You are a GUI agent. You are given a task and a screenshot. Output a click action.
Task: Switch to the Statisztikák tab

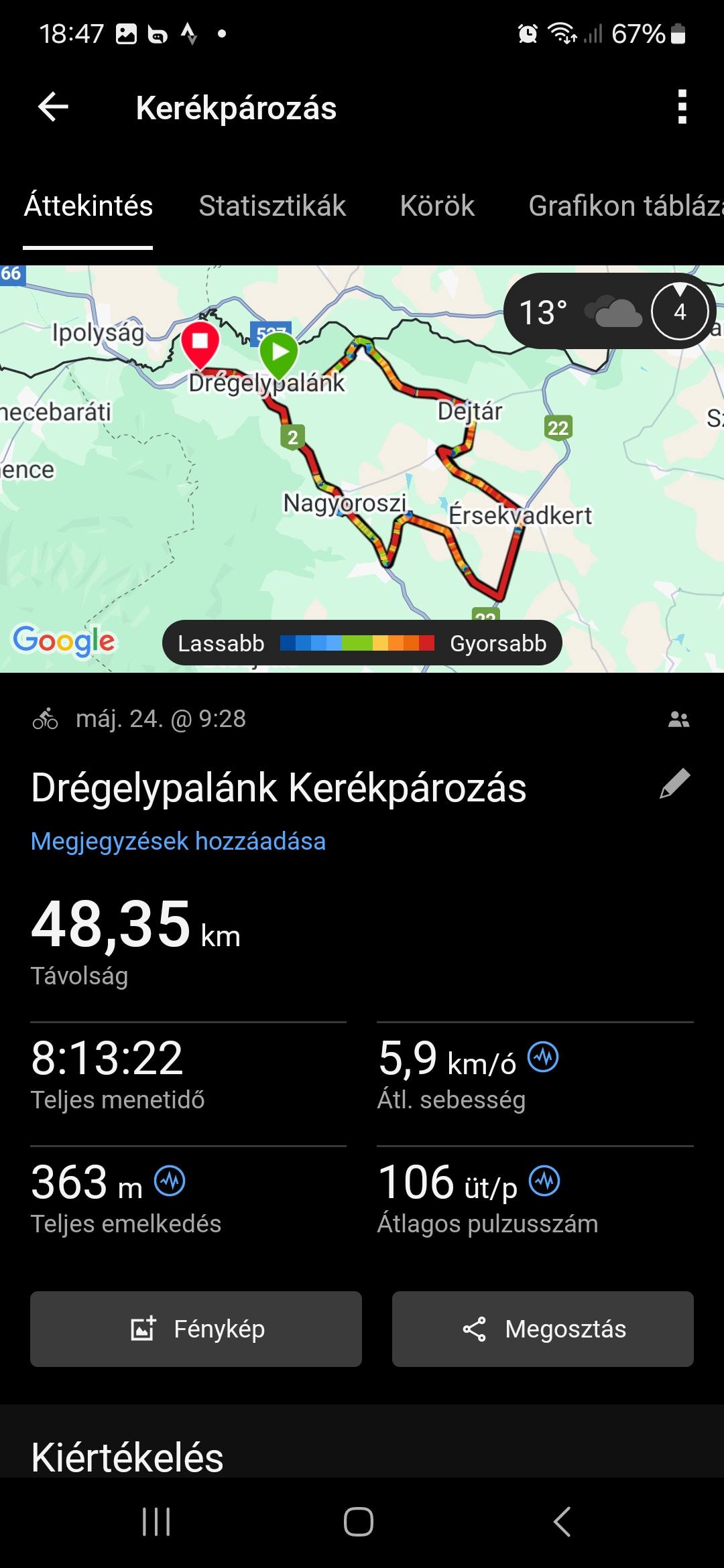pyautogui.click(x=272, y=206)
